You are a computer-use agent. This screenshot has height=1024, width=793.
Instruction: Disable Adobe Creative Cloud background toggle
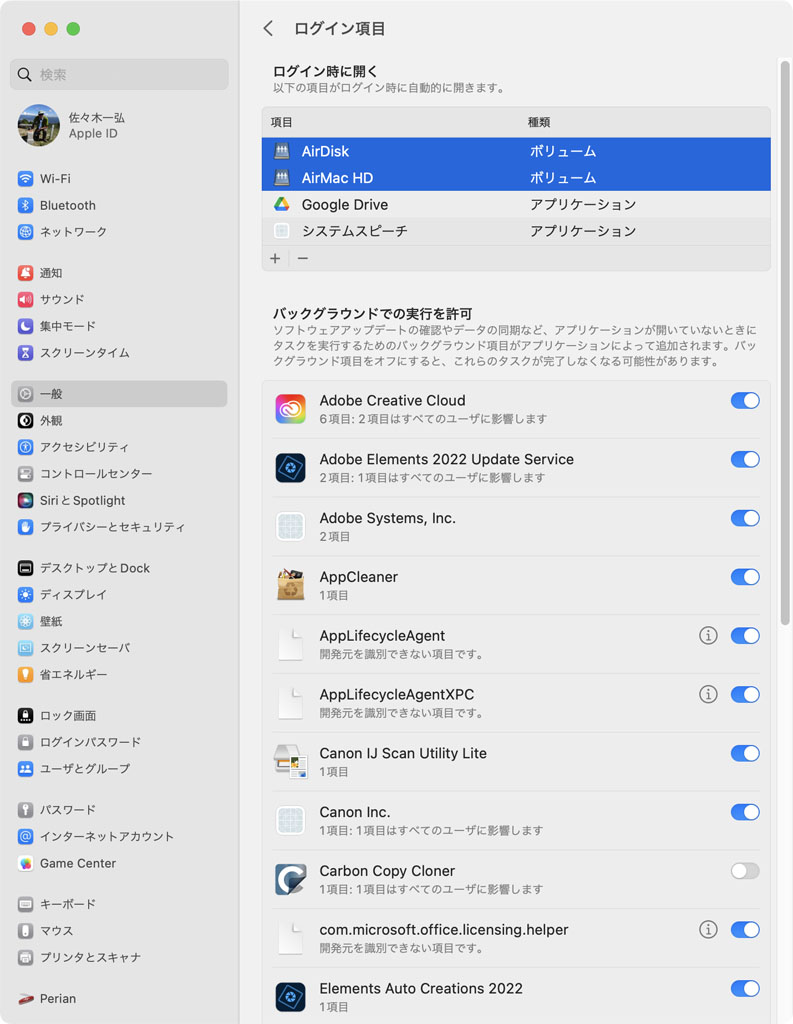pyautogui.click(x=745, y=400)
